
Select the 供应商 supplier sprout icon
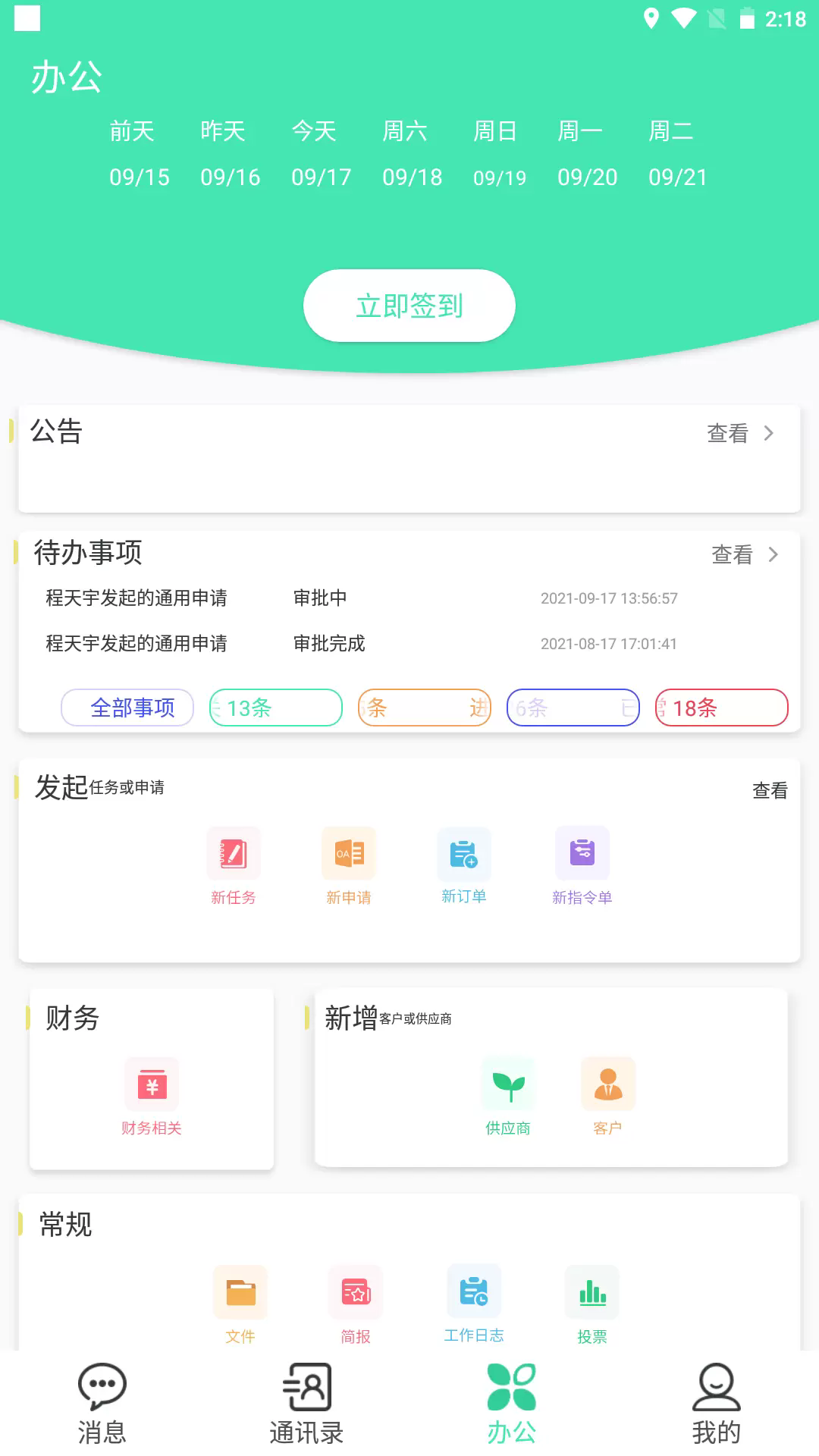(508, 1084)
